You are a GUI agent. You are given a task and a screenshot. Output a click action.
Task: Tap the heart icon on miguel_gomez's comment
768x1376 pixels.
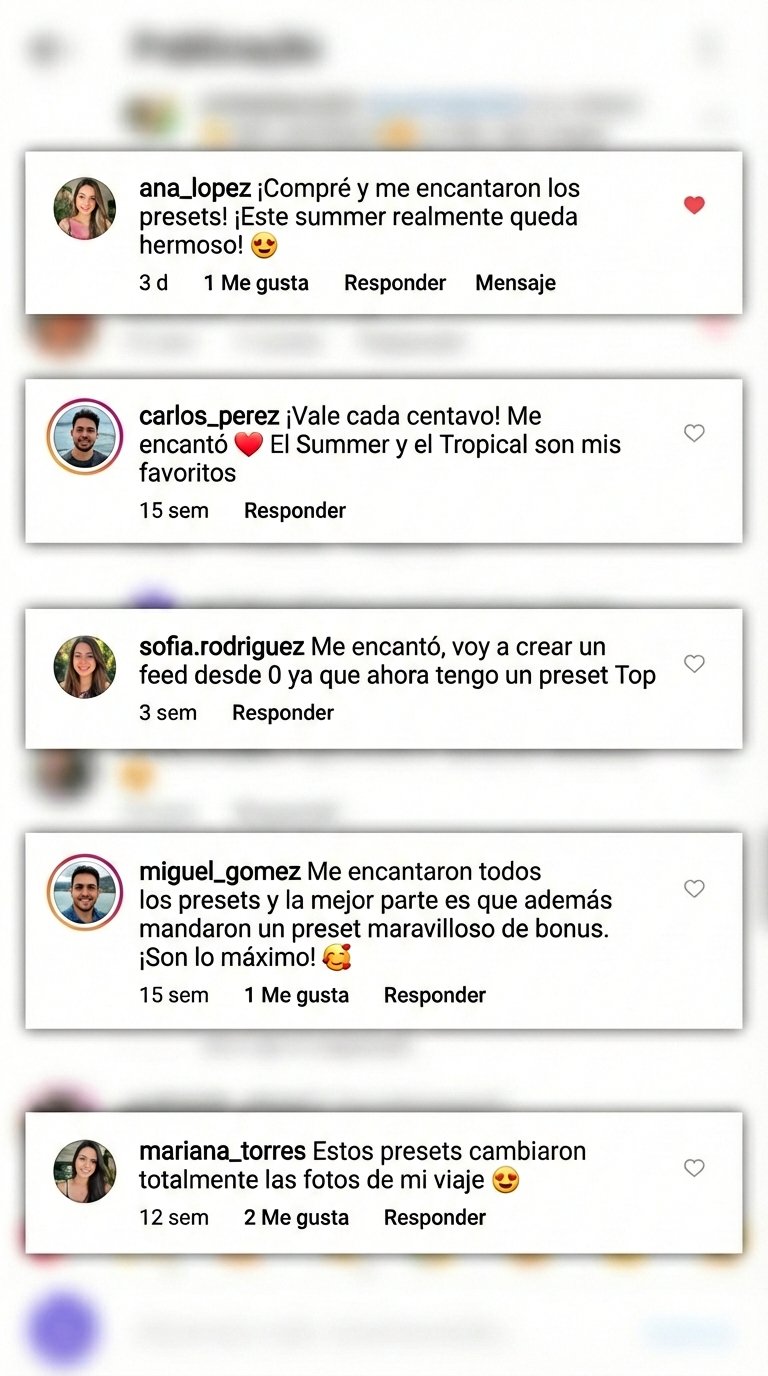pyautogui.click(x=694, y=888)
